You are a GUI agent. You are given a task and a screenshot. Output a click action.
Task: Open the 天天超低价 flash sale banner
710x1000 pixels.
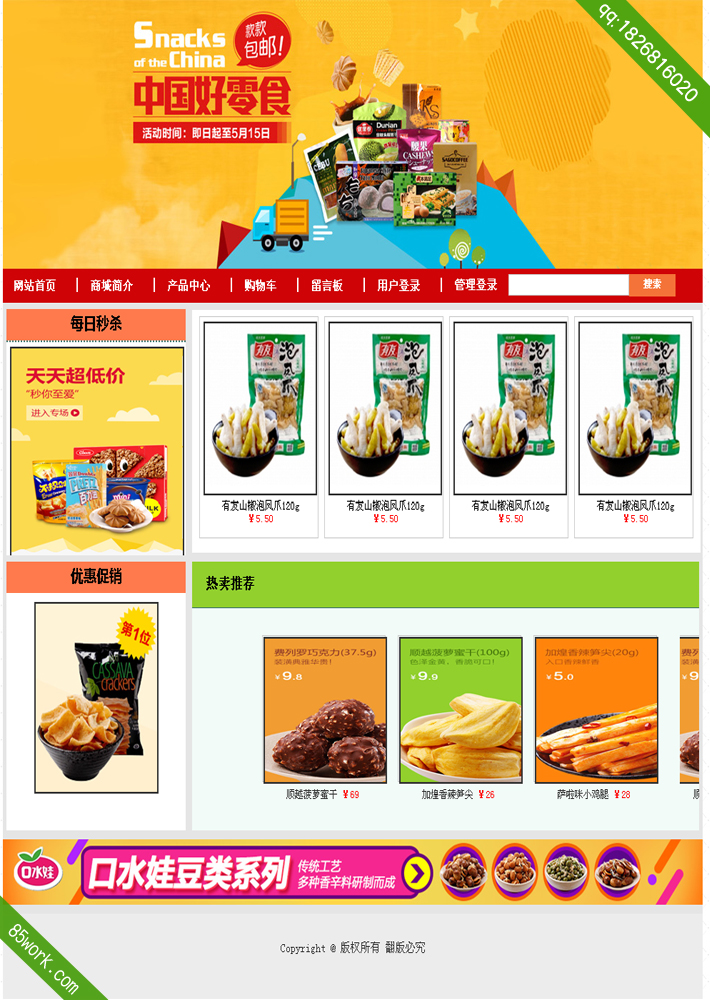click(97, 450)
